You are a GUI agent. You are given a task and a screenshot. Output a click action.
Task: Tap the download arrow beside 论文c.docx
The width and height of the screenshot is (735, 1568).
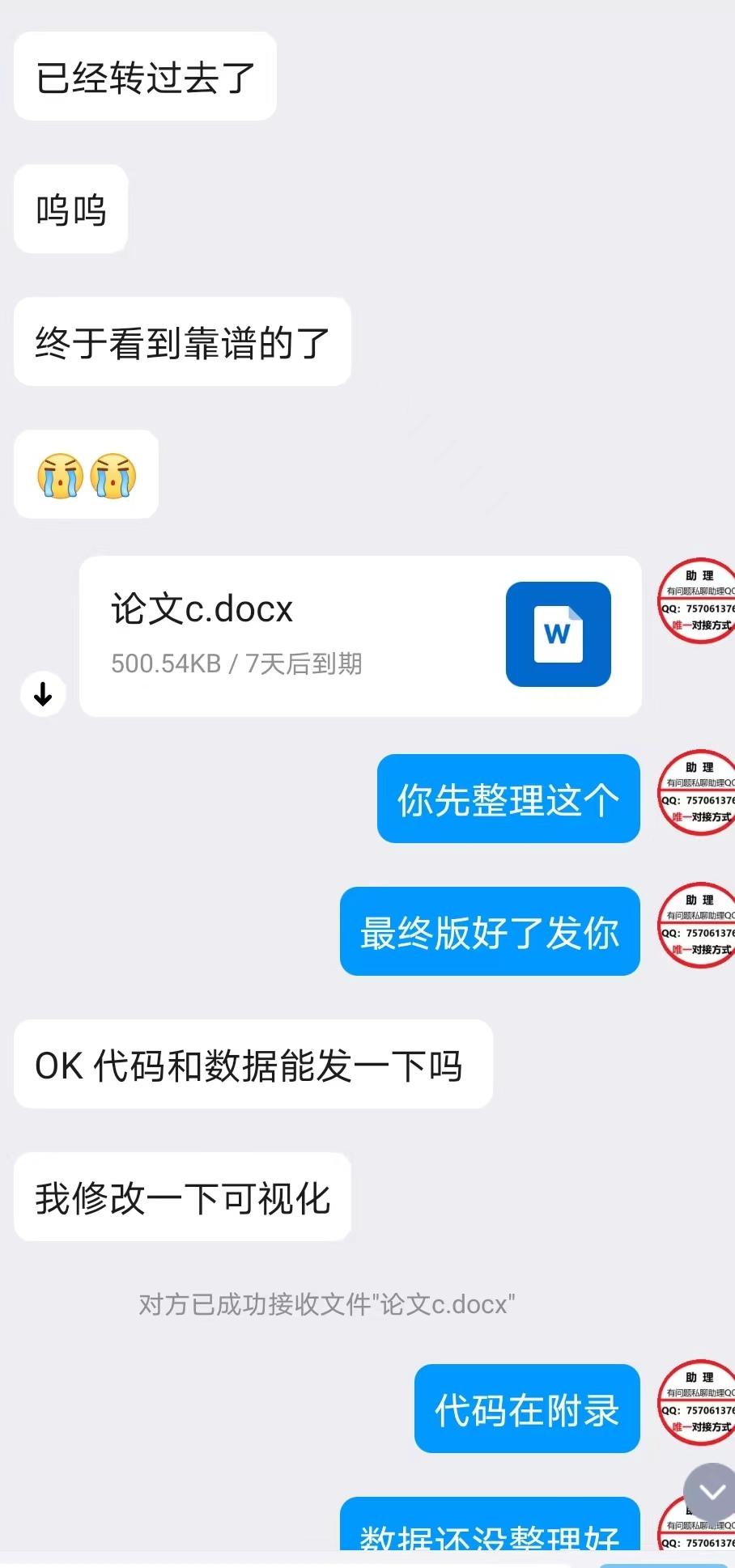tap(43, 693)
